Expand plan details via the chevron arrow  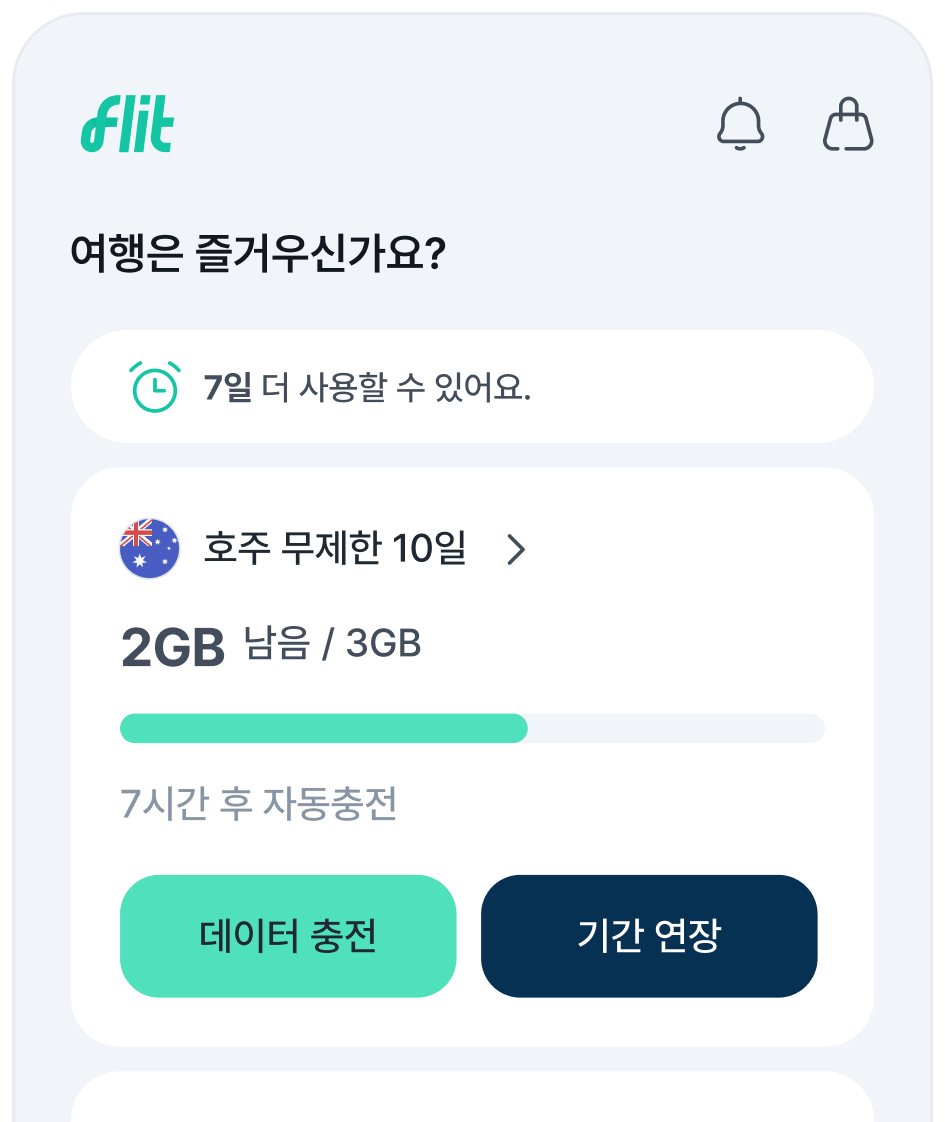coord(517,549)
